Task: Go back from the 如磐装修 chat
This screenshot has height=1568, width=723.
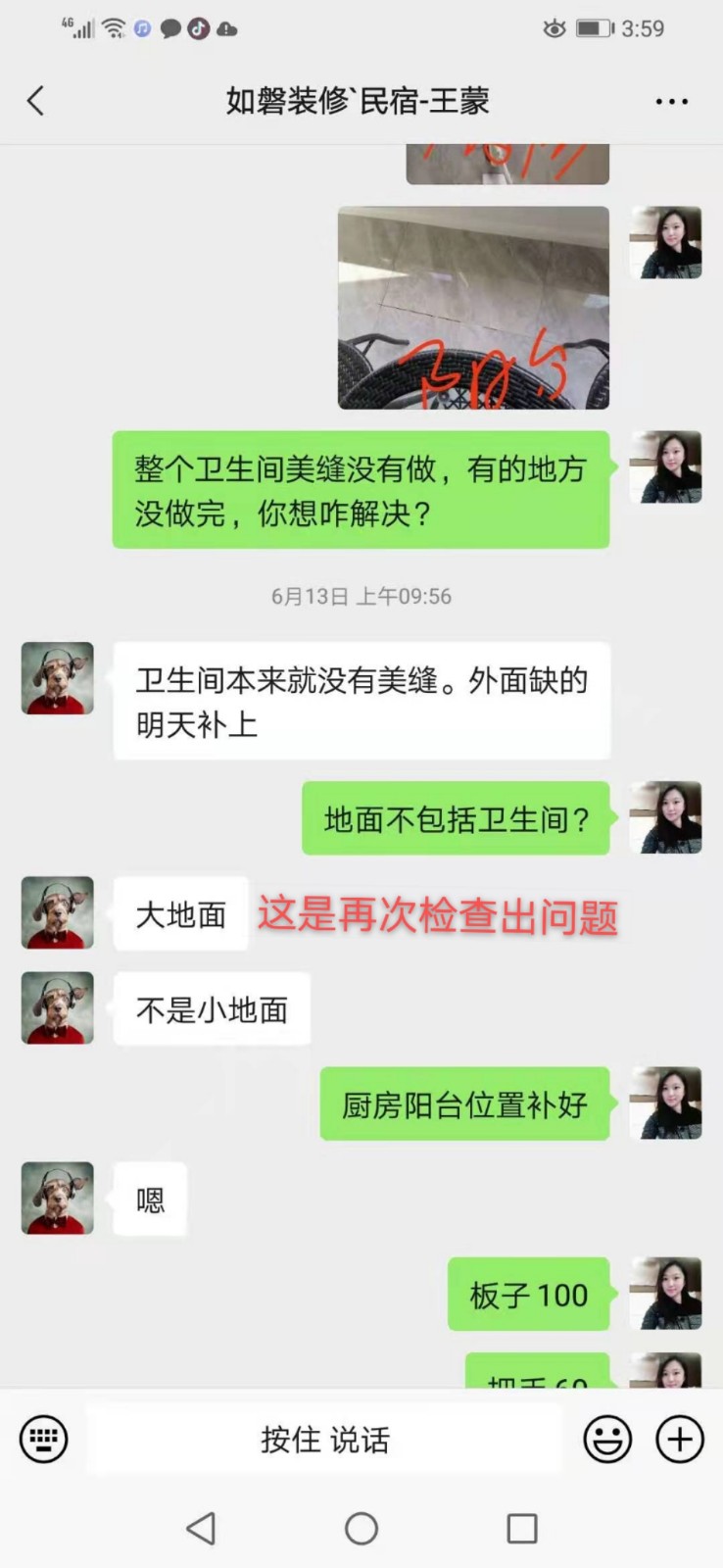Action: point(36,100)
